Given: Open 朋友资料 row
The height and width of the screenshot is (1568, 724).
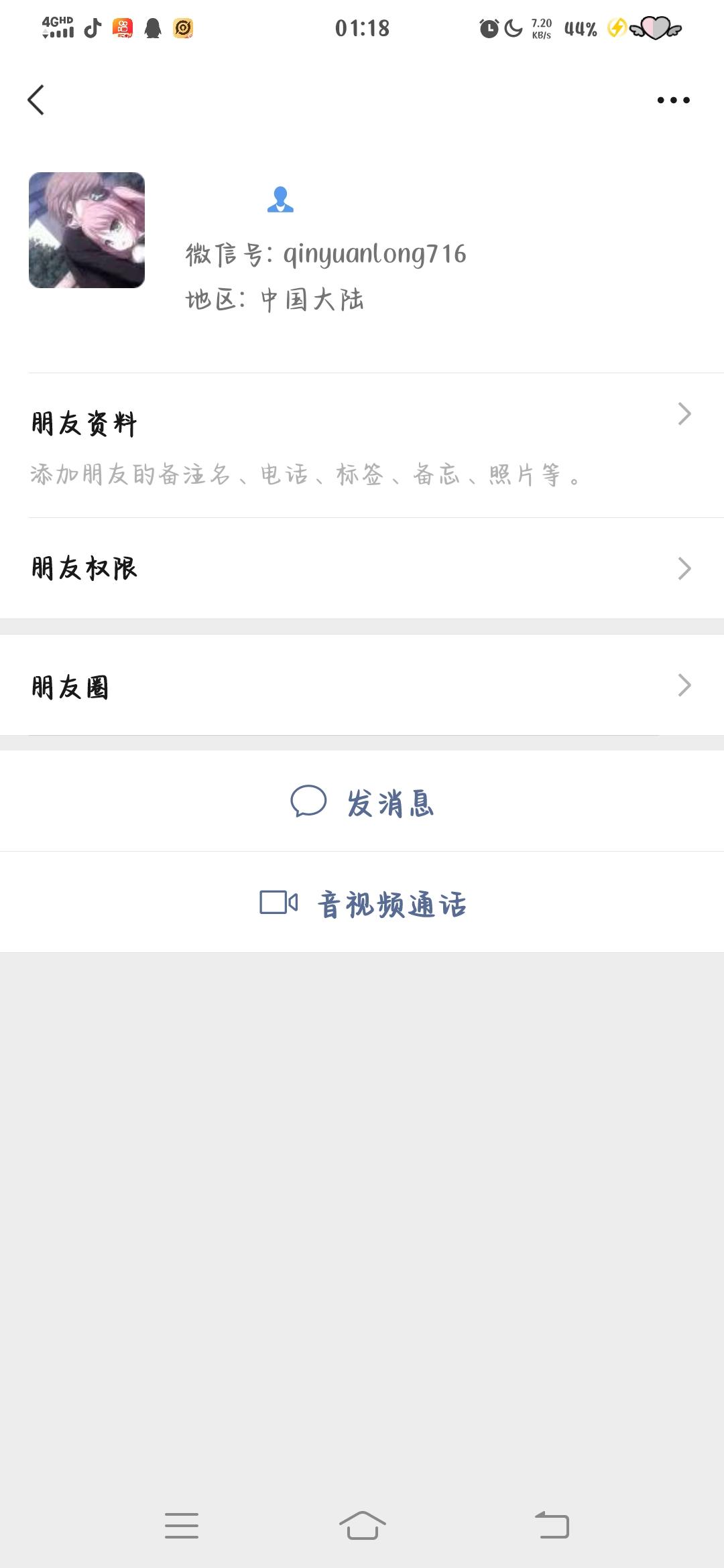Looking at the screenshot, I should (362, 445).
